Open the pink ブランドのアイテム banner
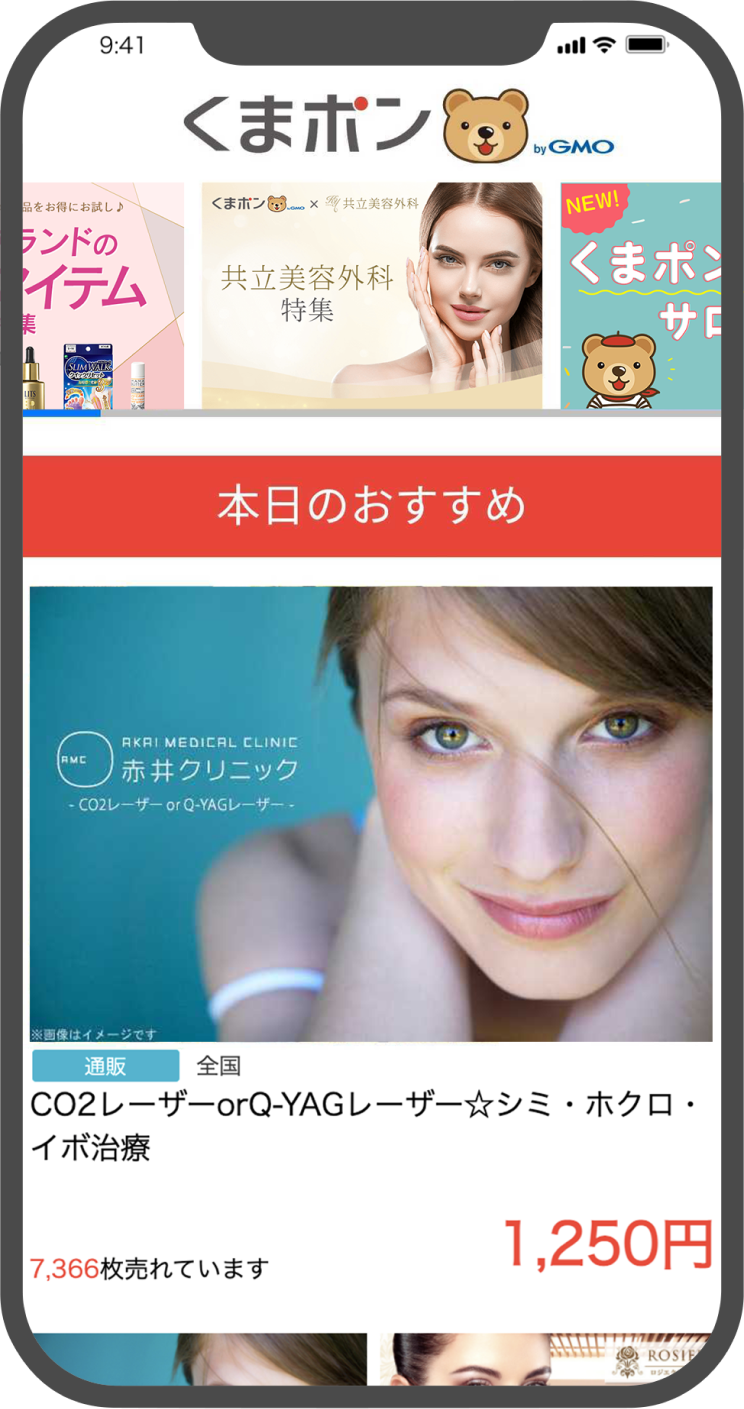744x1409 pixels. pos(103,296)
